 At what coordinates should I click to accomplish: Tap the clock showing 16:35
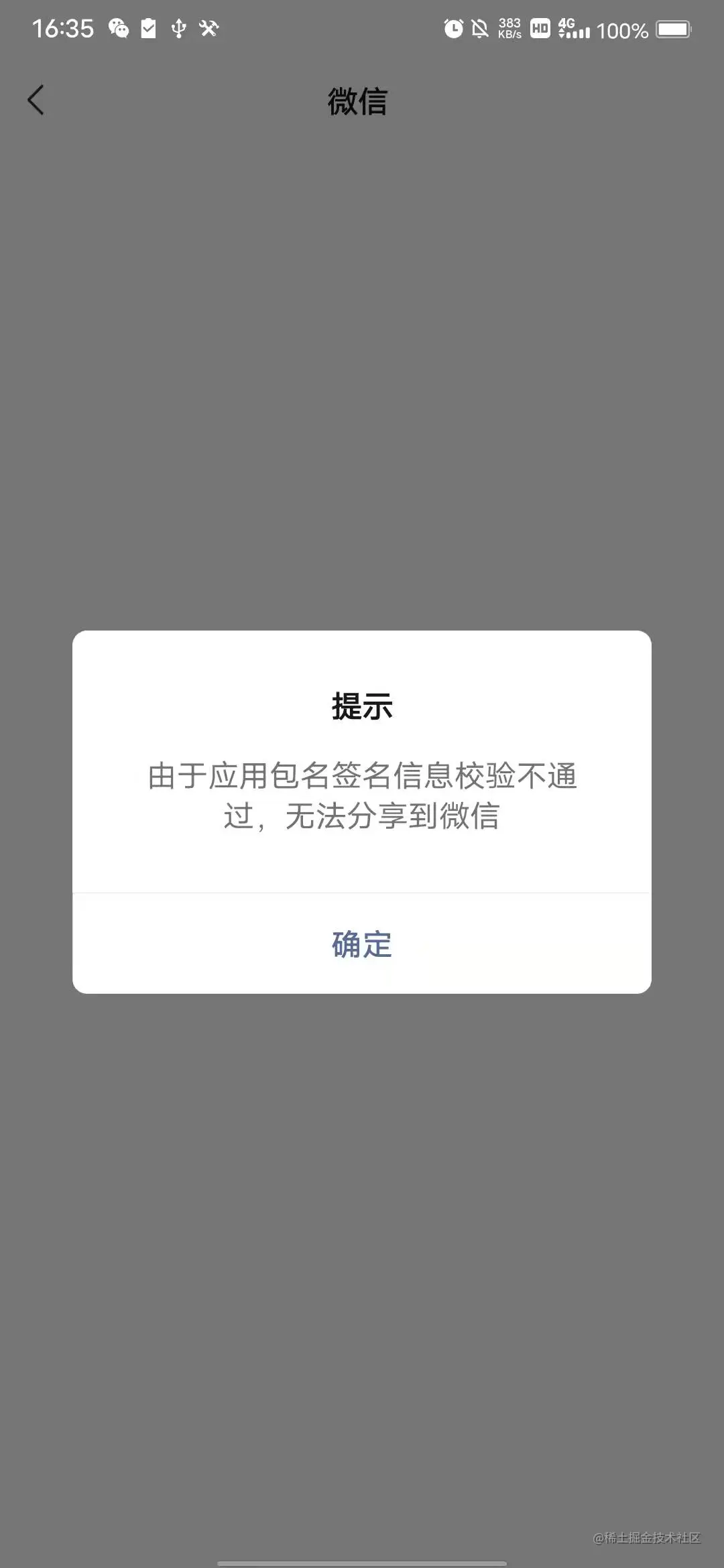click(x=64, y=29)
